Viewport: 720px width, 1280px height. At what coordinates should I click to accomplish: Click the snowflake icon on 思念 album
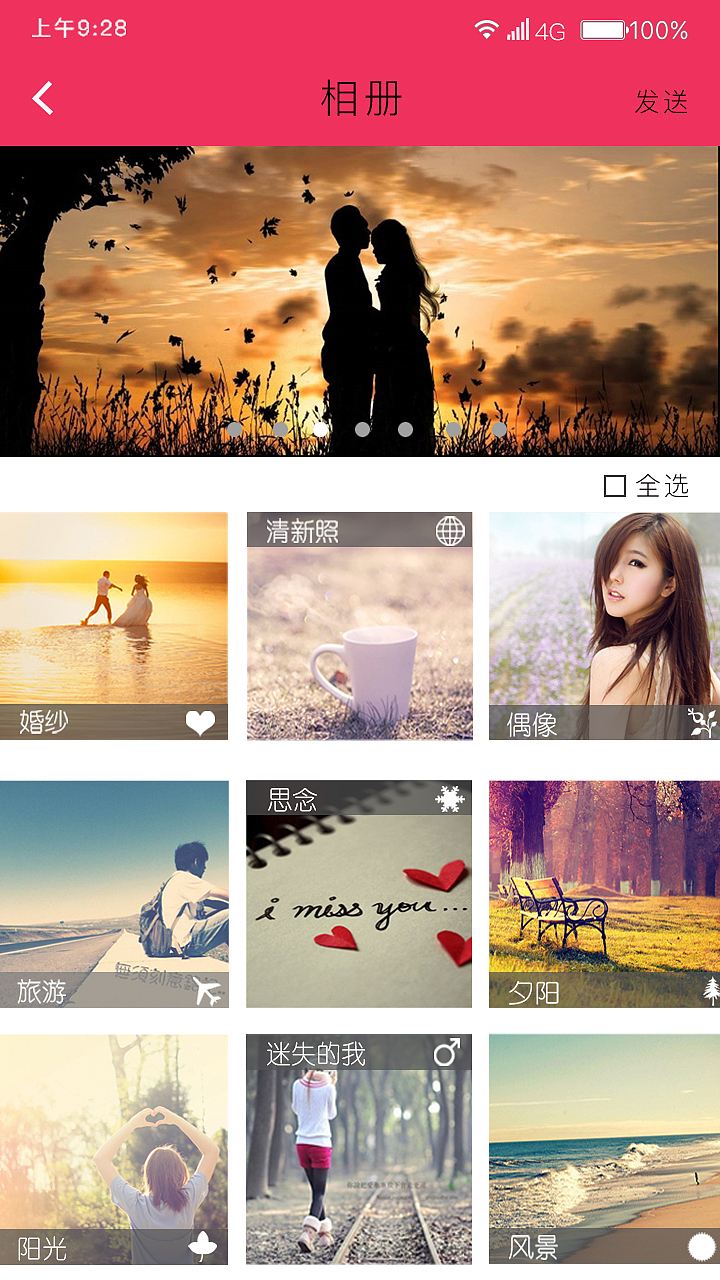[x=452, y=798]
